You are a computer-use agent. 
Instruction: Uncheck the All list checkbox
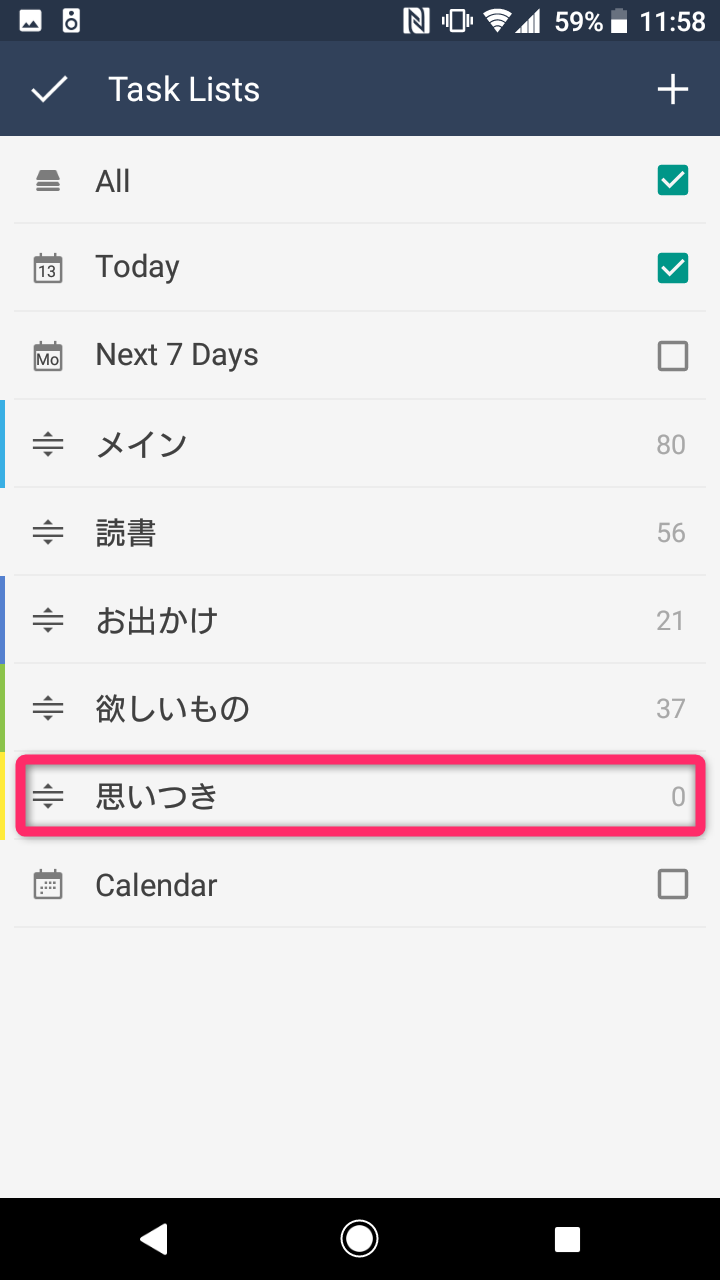[672, 181]
